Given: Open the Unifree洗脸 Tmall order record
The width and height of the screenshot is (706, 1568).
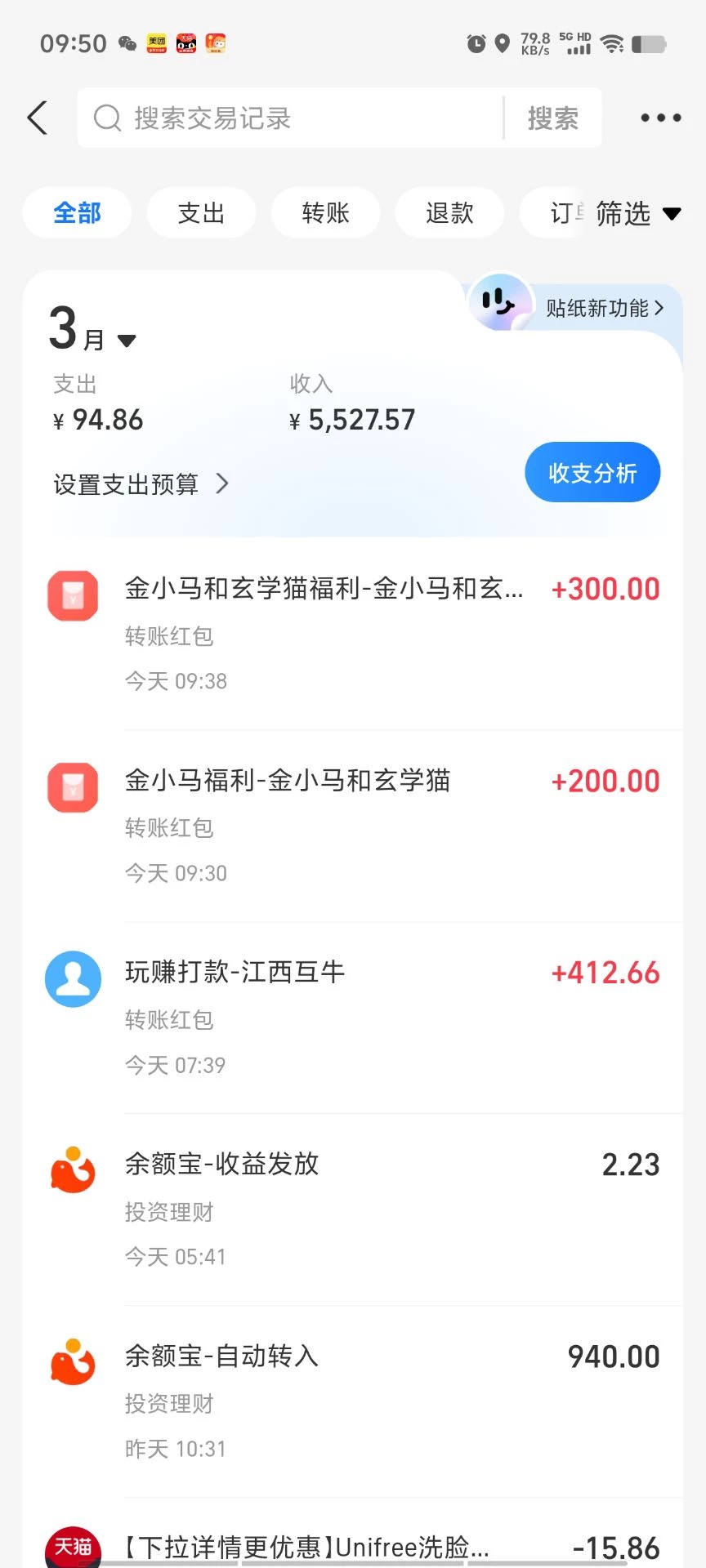Looking at the screenshot, I should [353, 1547].
